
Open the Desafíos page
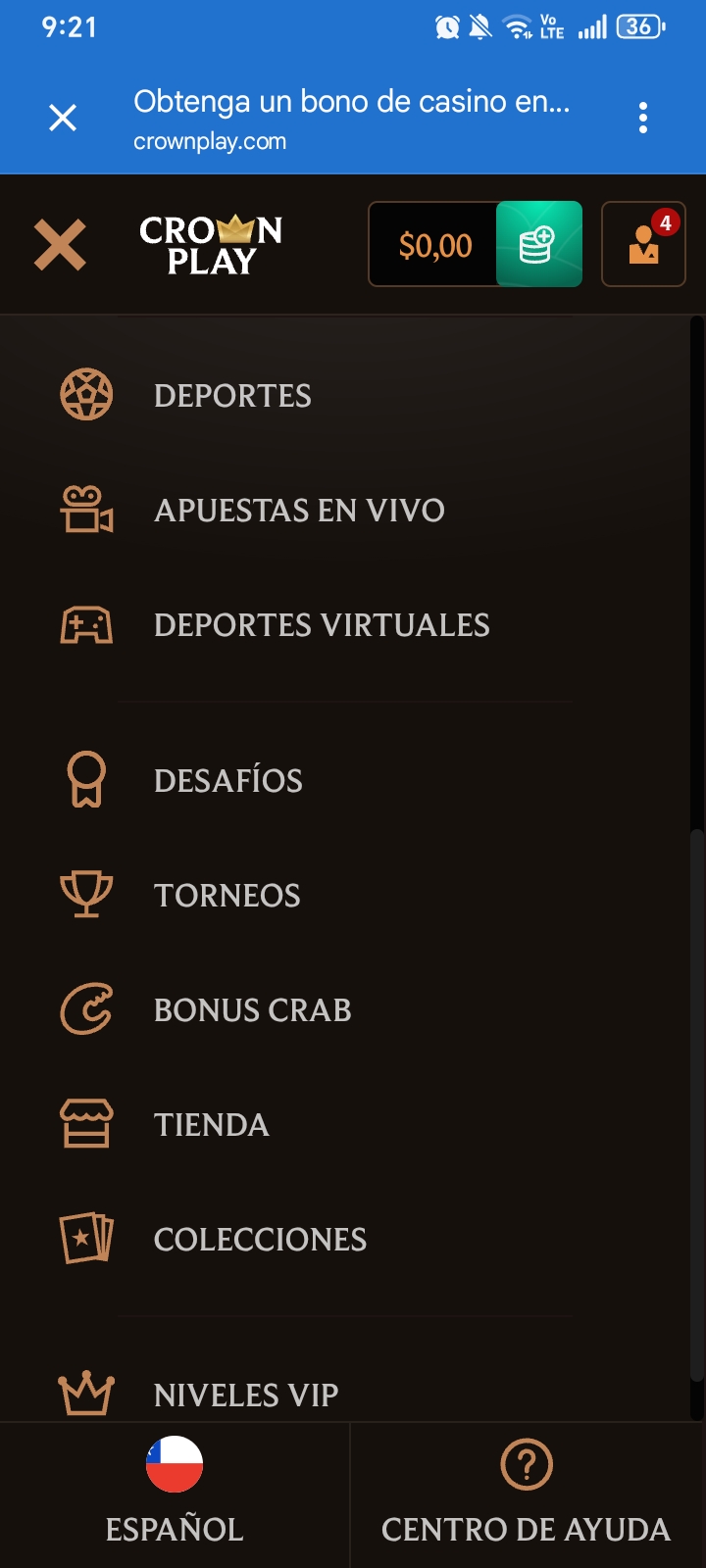coord(227,781)
